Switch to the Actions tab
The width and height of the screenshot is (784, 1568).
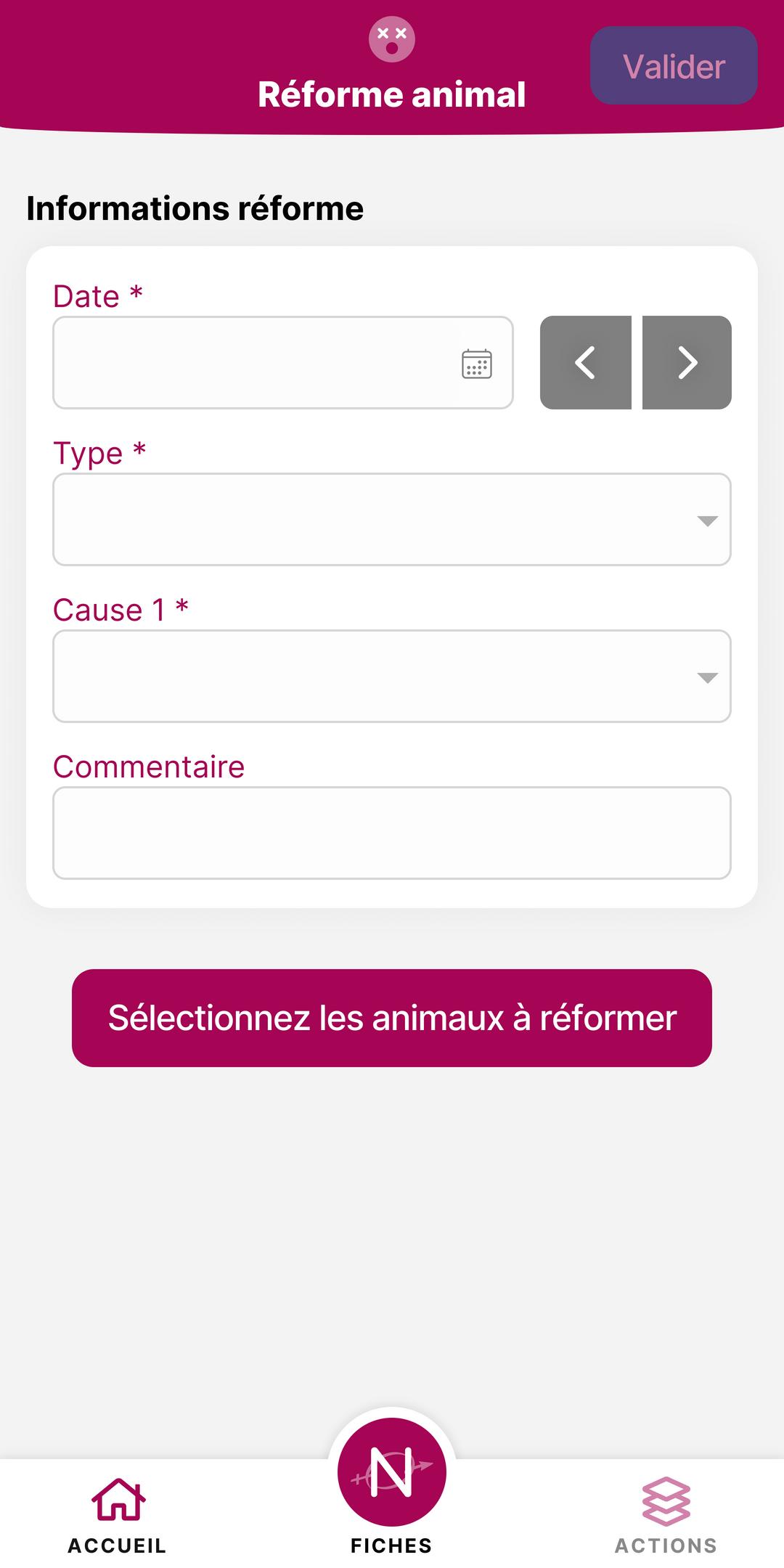(666, 1514)
